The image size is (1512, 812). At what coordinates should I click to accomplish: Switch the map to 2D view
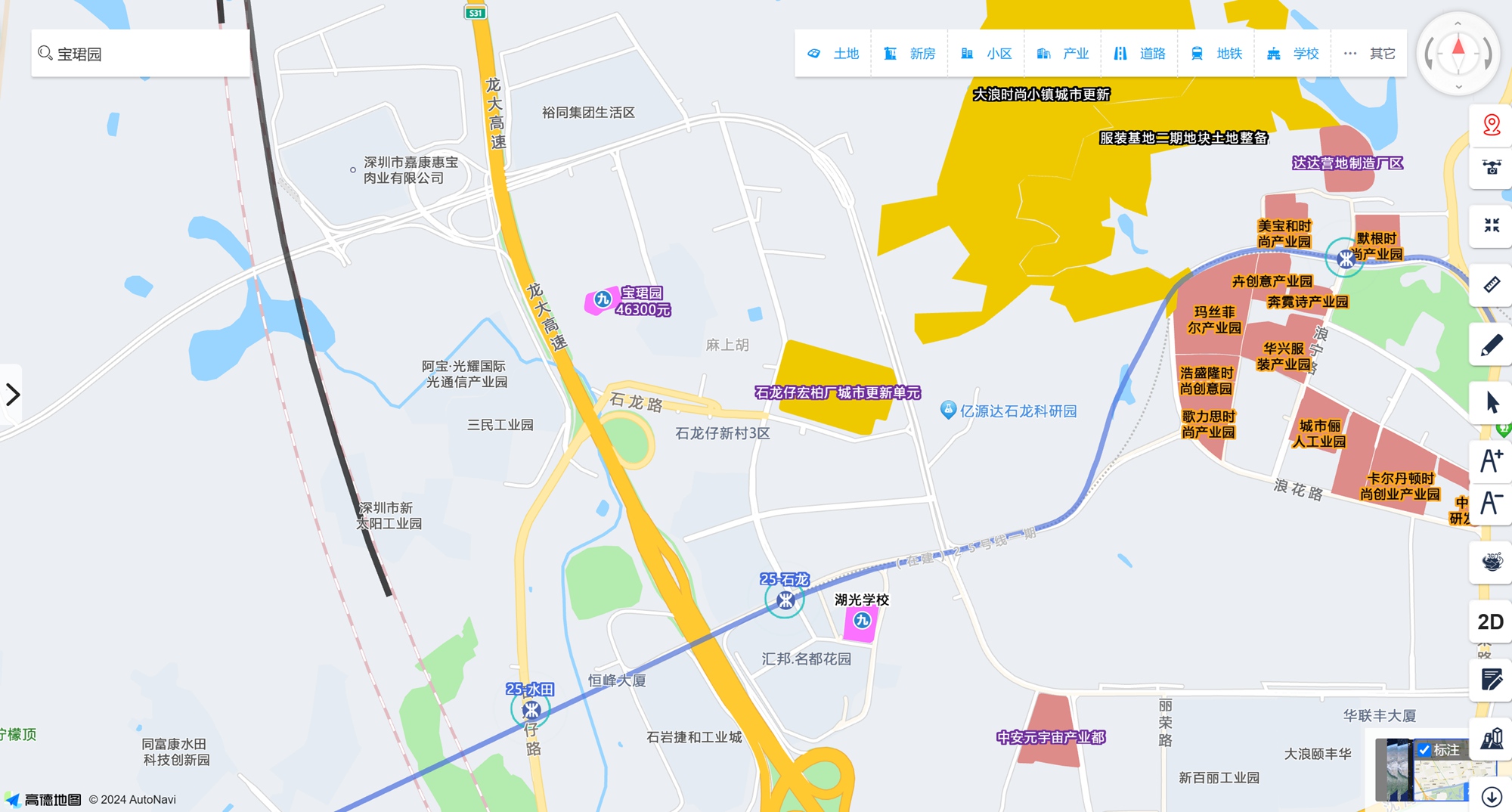coord(1490,621)
